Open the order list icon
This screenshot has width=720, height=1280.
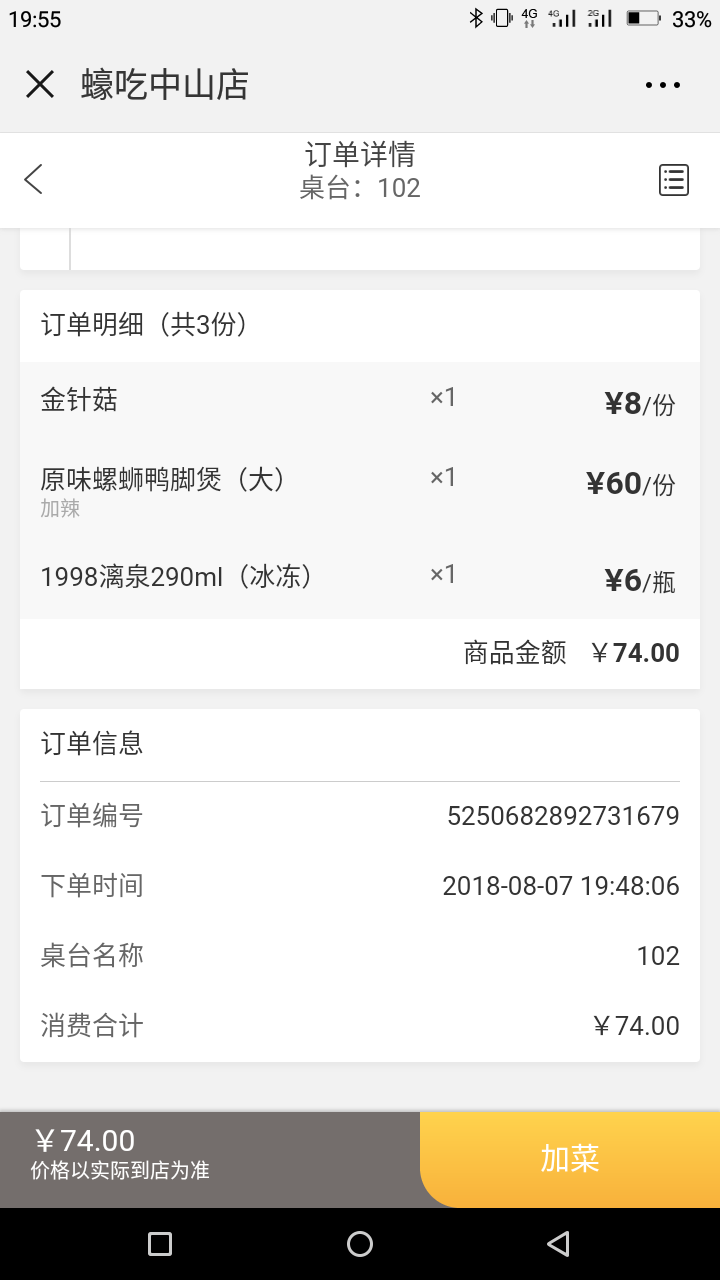pos(674,180)
